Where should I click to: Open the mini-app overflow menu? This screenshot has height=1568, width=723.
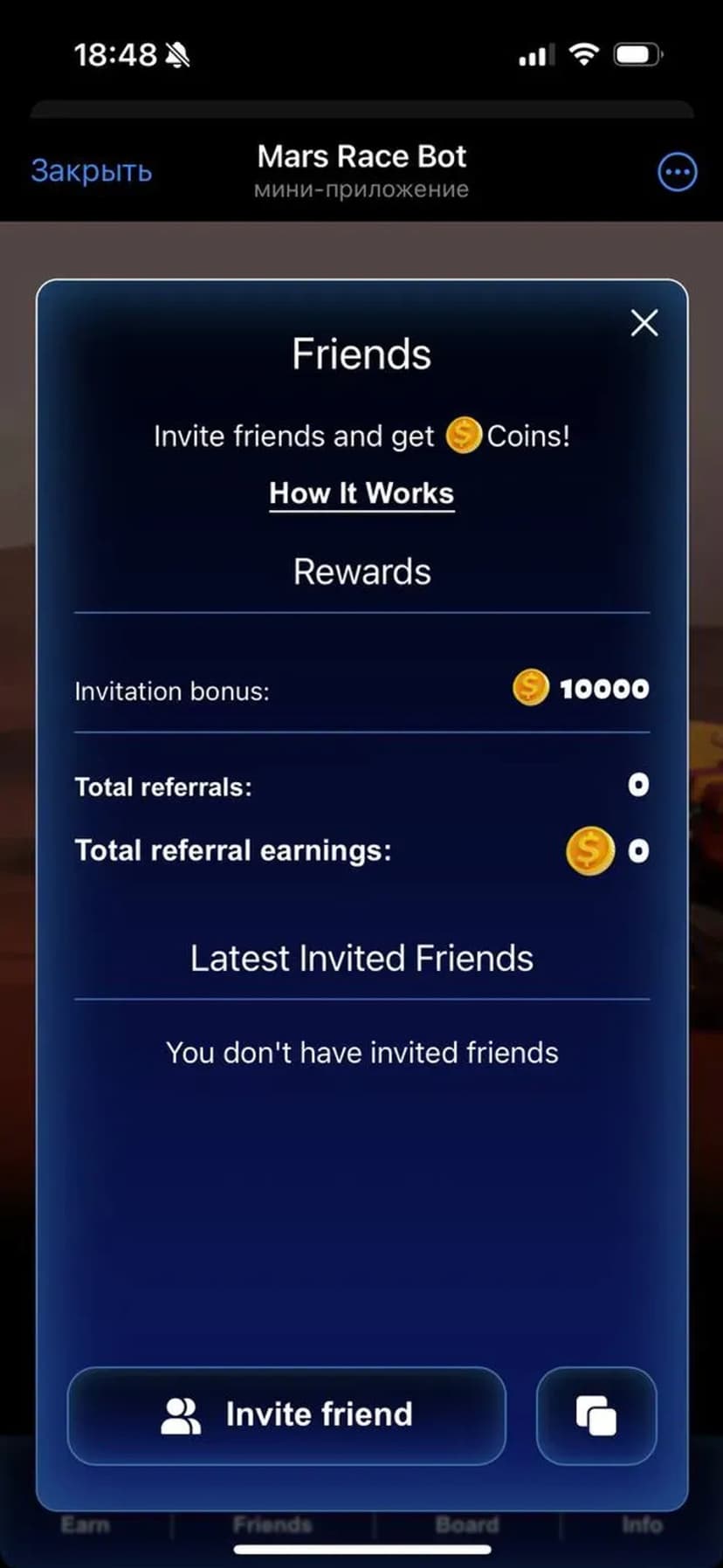pyautogui.click(x=677, y=172)
